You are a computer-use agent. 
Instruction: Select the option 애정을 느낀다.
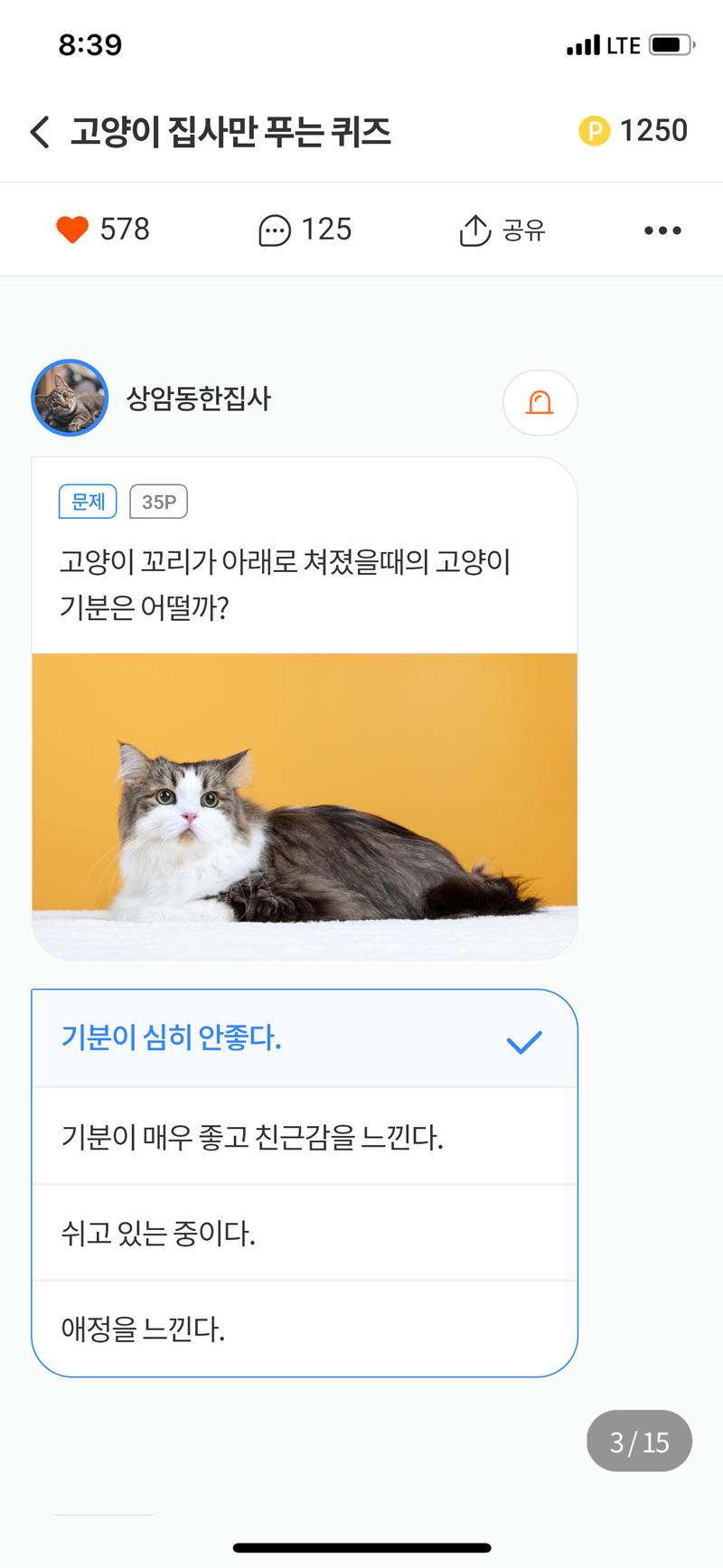pos(304,1329)
